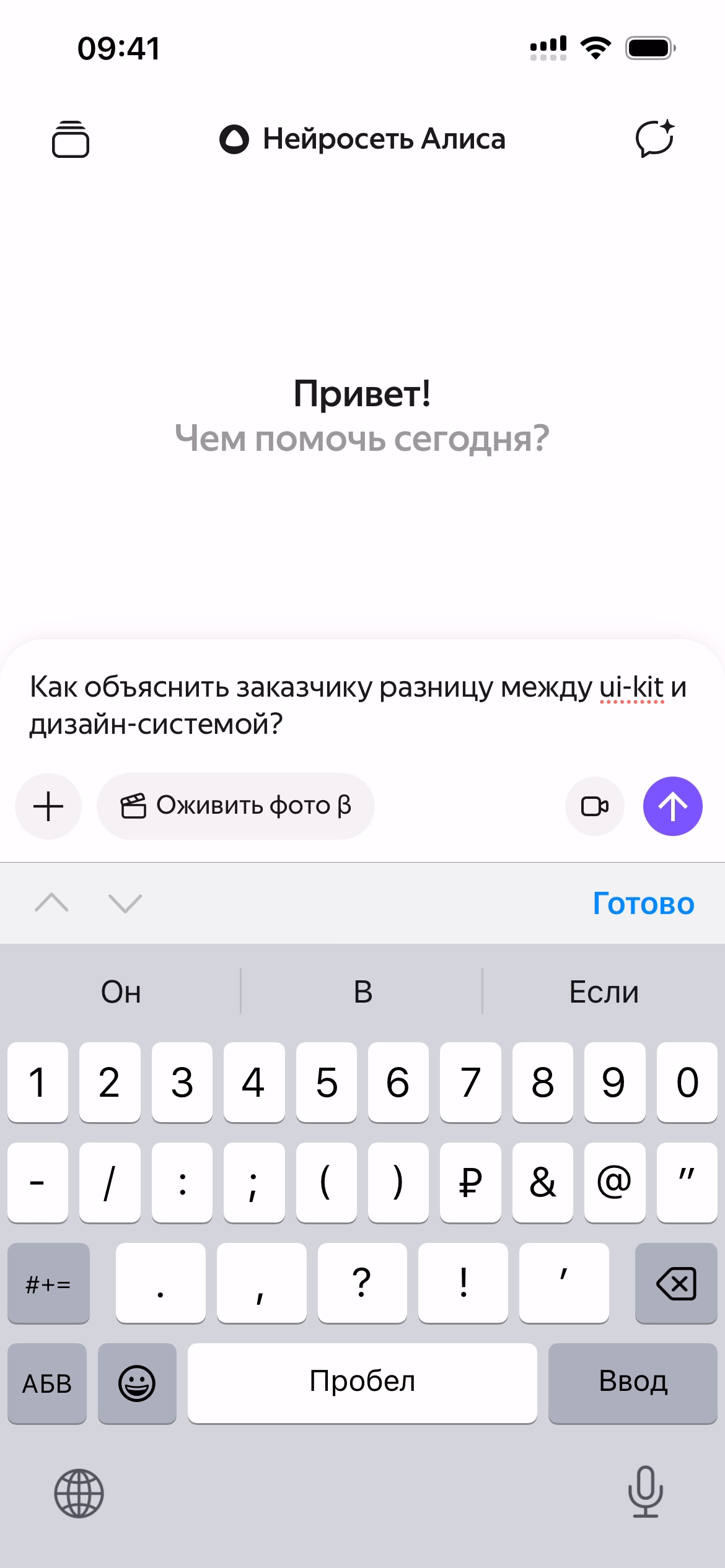Screen dimensions: 725x1568
Task: Tap the Ввод return key
Action: 633,1382
